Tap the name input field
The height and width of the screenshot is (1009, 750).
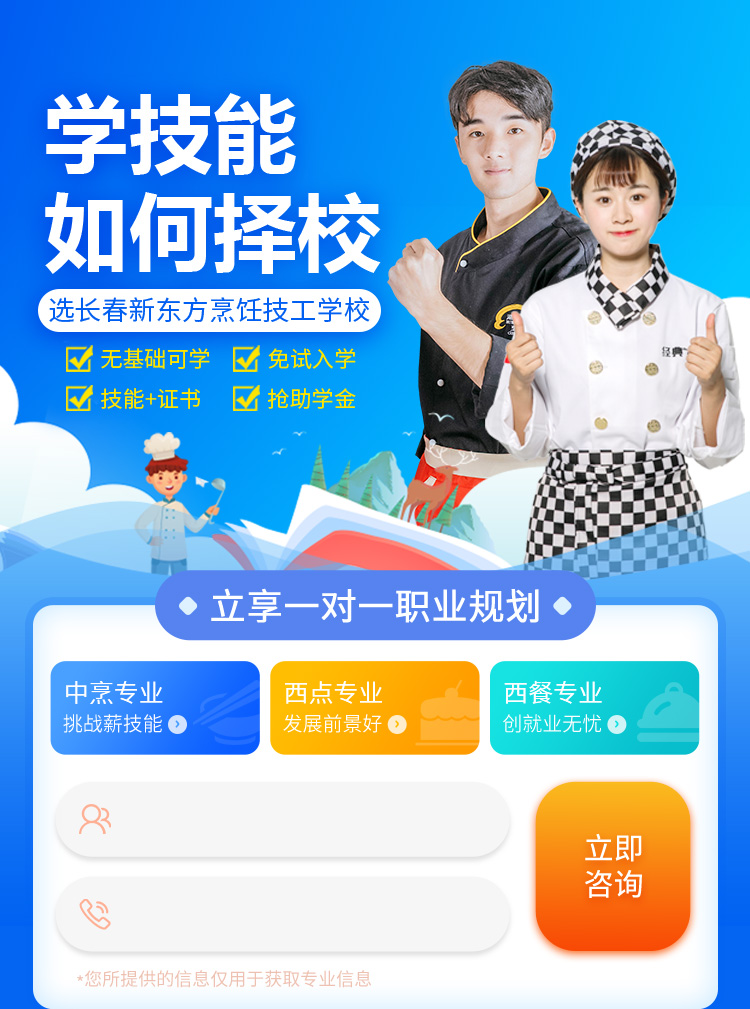(x=283, y=820)
